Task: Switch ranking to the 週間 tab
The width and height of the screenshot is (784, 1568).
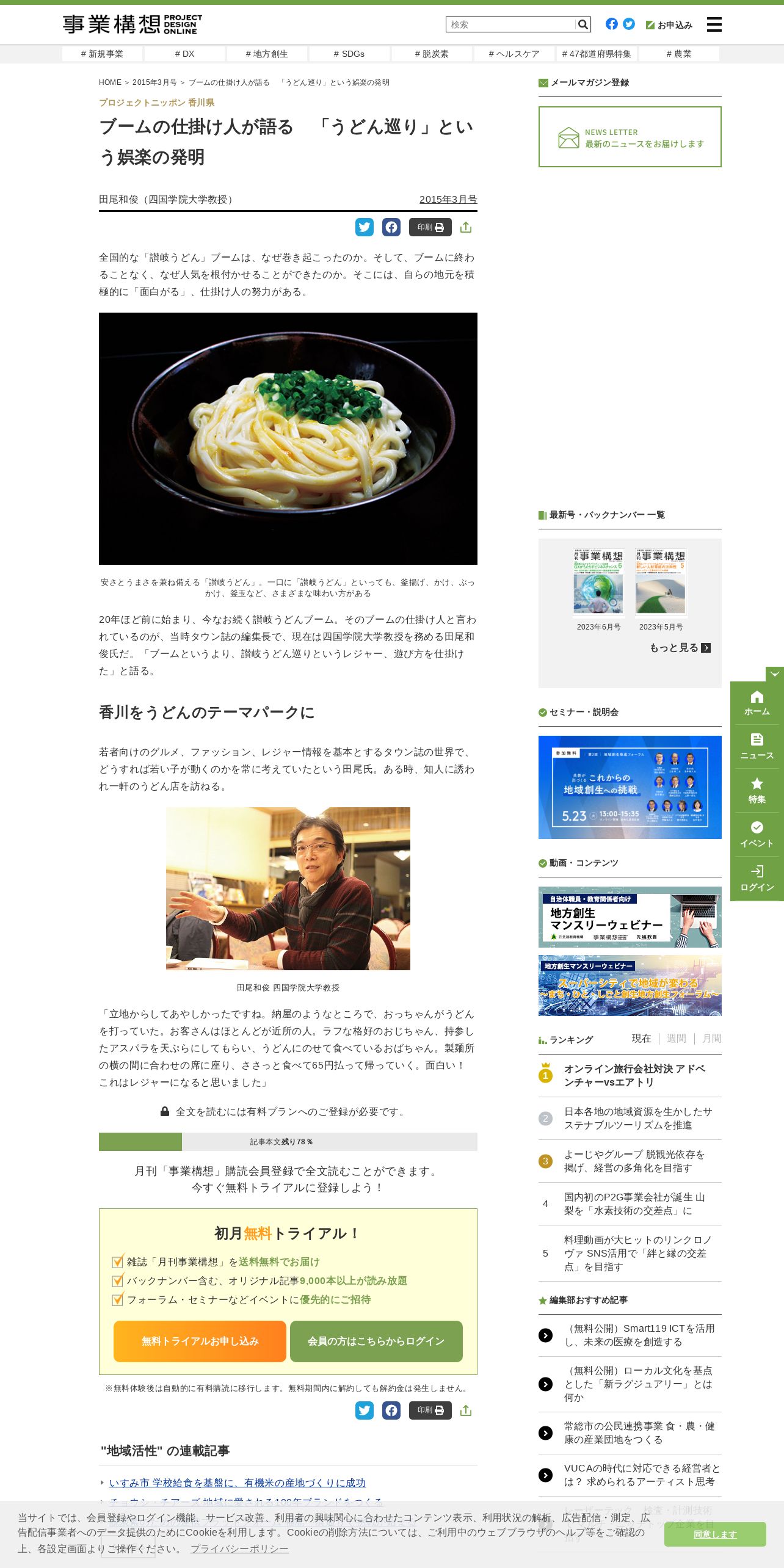Action: coord(677,1039)
